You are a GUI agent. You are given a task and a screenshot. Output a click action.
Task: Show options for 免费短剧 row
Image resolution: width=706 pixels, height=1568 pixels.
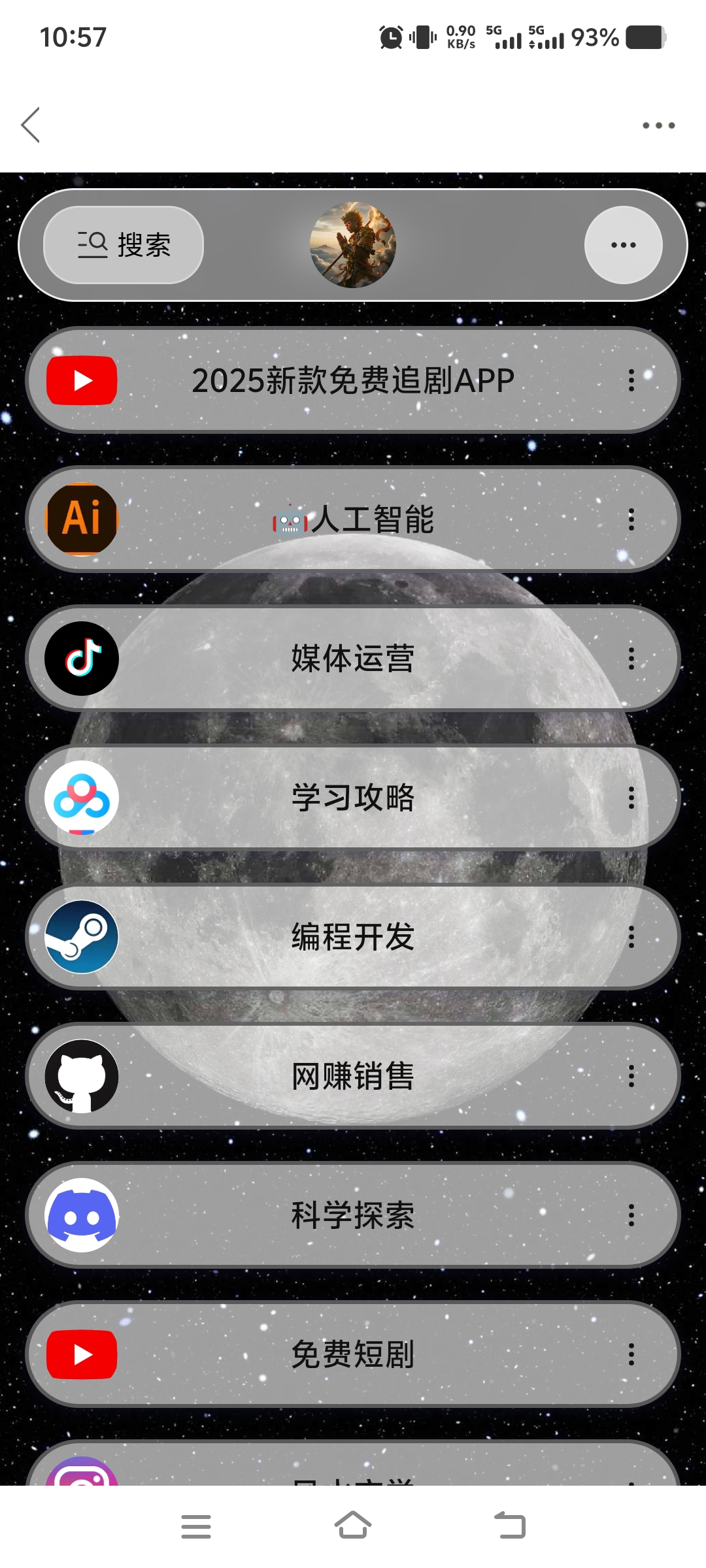(x=631, y=1354)
